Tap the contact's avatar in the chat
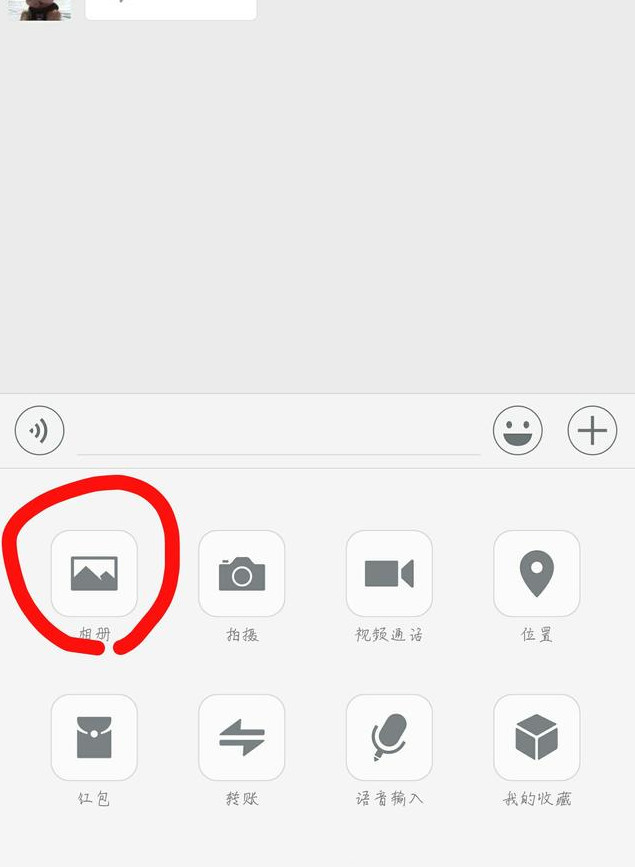This screenshot has width=635, height=867. pyautogui.click(x=40, y=9)
